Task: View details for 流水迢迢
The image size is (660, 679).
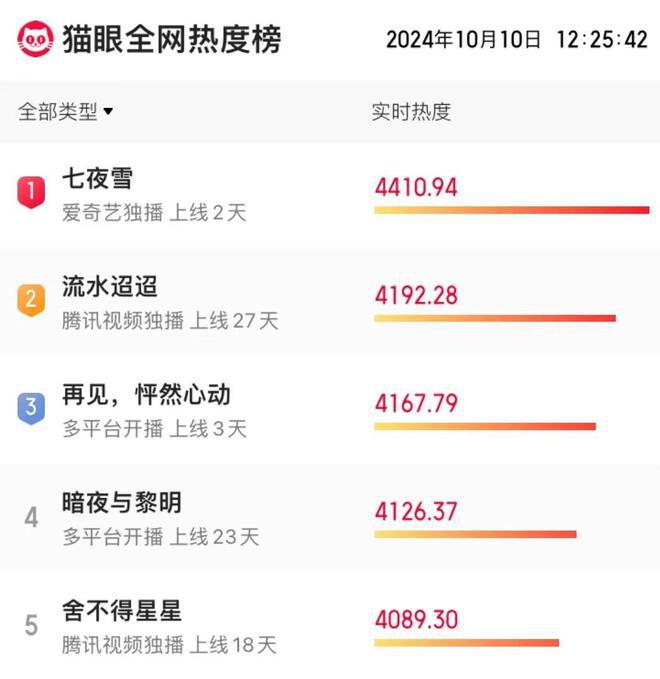Action: click(x=110, y=287)
